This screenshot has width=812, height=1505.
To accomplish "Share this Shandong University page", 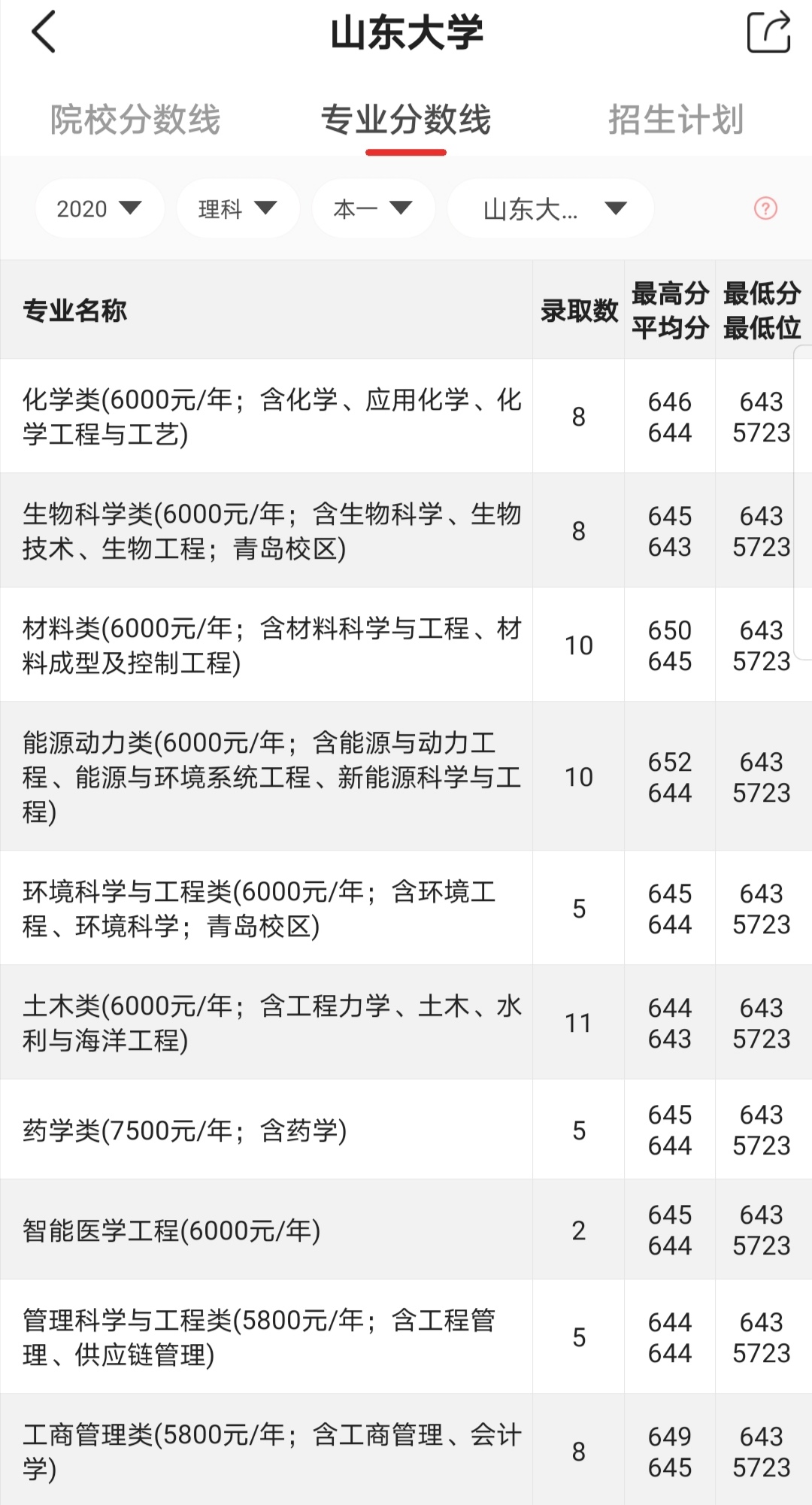I will [x=768, y=32].
